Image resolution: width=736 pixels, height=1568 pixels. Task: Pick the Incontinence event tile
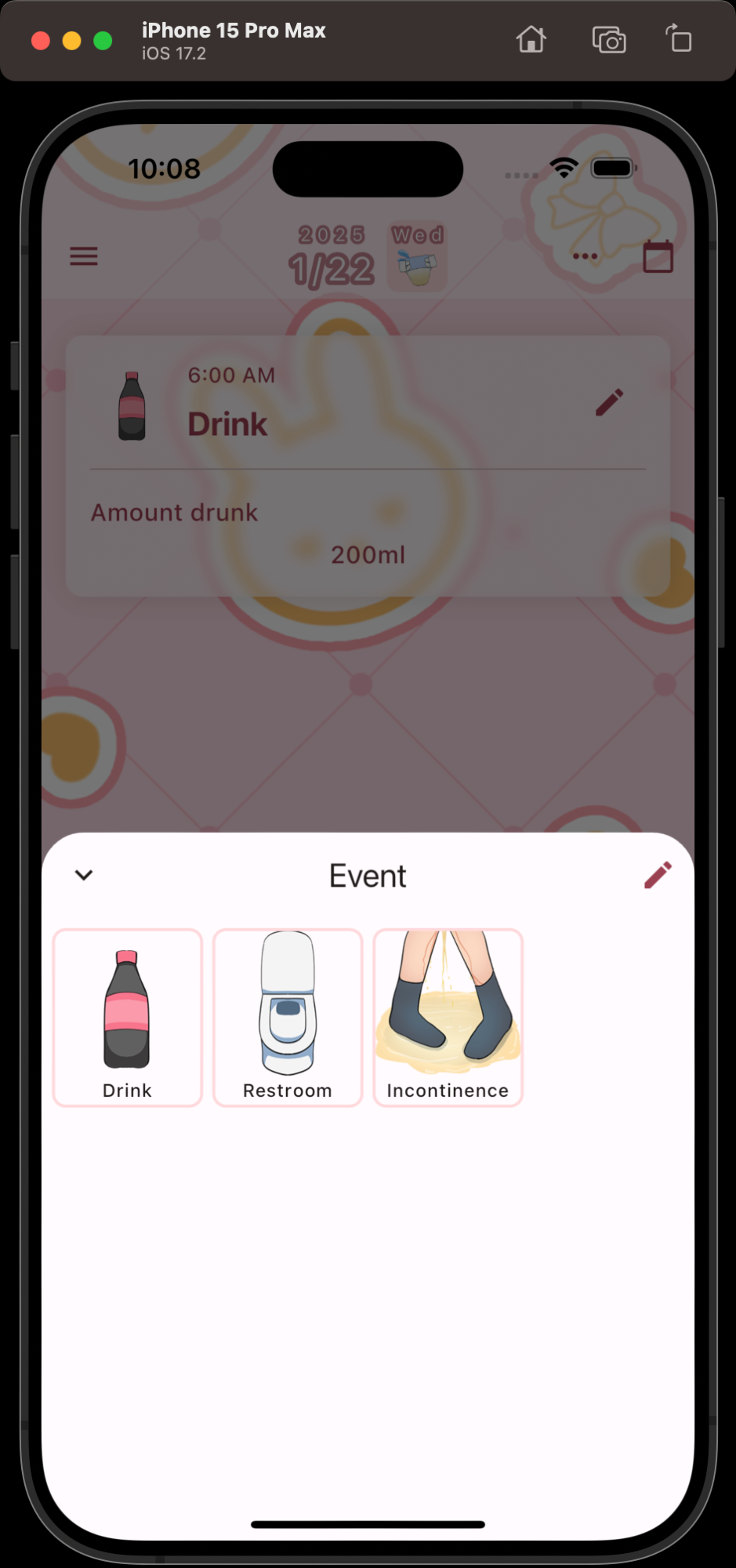click(448, 1018)
